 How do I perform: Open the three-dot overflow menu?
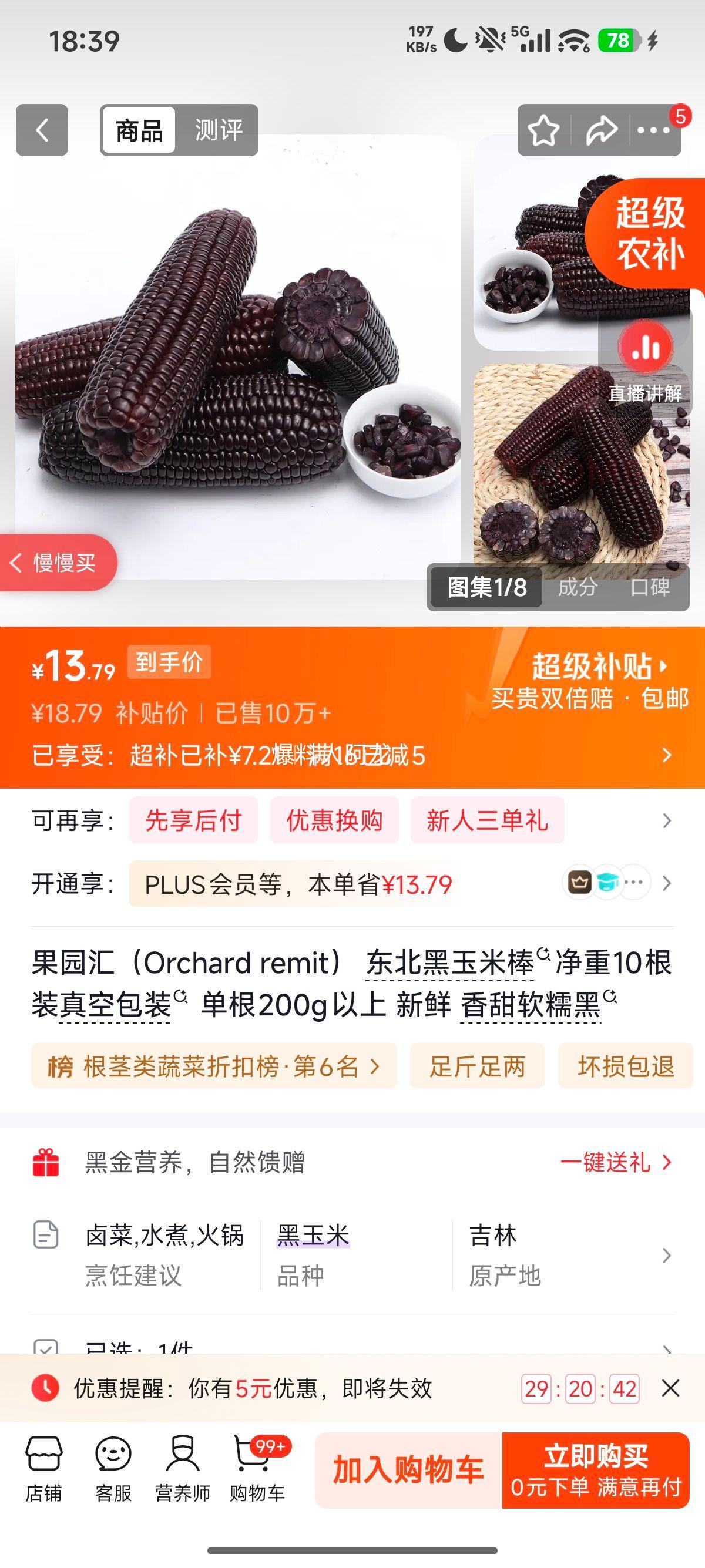pyautogui.click(x=653, y=130)
